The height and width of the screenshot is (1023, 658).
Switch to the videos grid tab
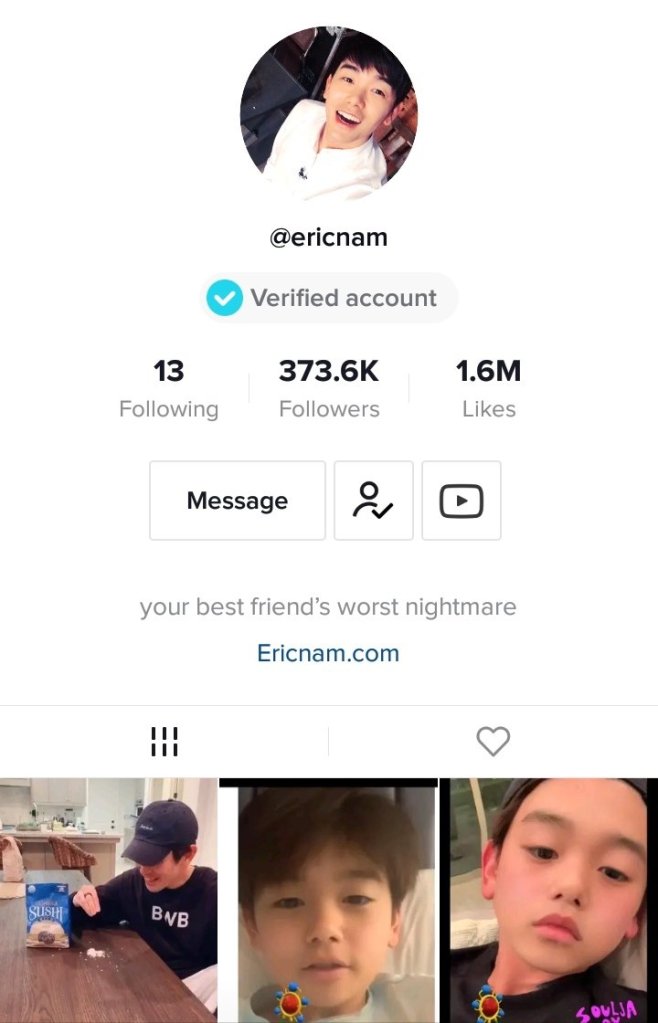point(164,741)
